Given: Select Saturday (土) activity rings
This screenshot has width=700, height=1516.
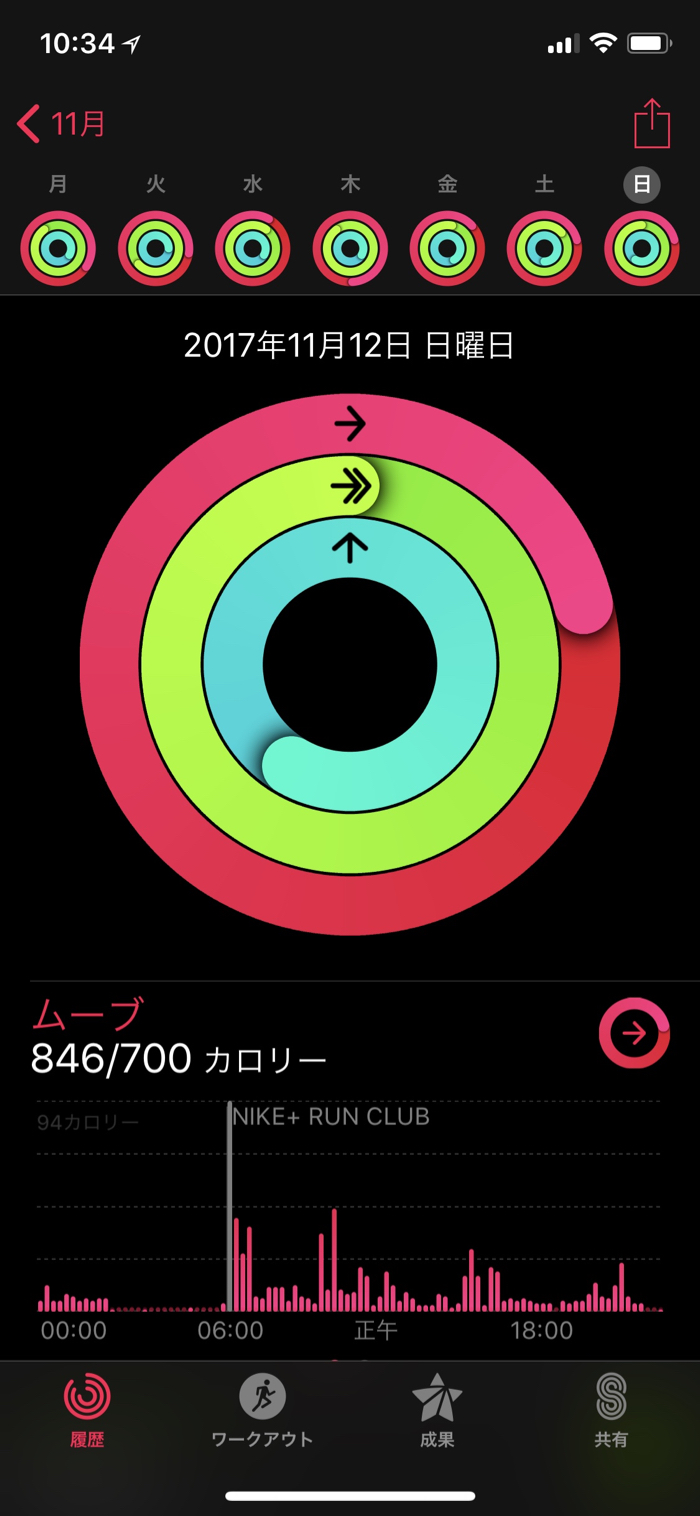Looking at the screenshot, I should coord(544,248).
